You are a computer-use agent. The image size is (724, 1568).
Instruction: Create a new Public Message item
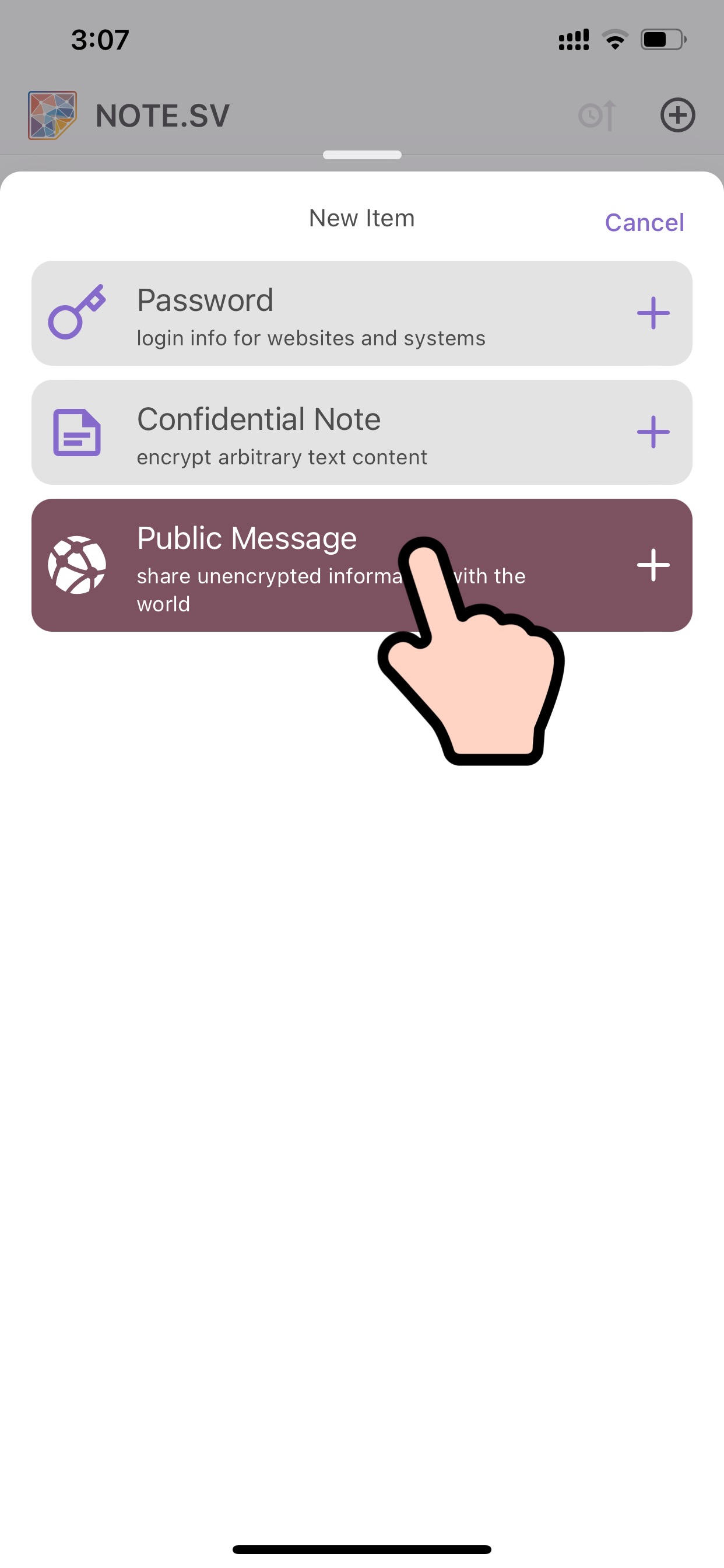(243, 537)
